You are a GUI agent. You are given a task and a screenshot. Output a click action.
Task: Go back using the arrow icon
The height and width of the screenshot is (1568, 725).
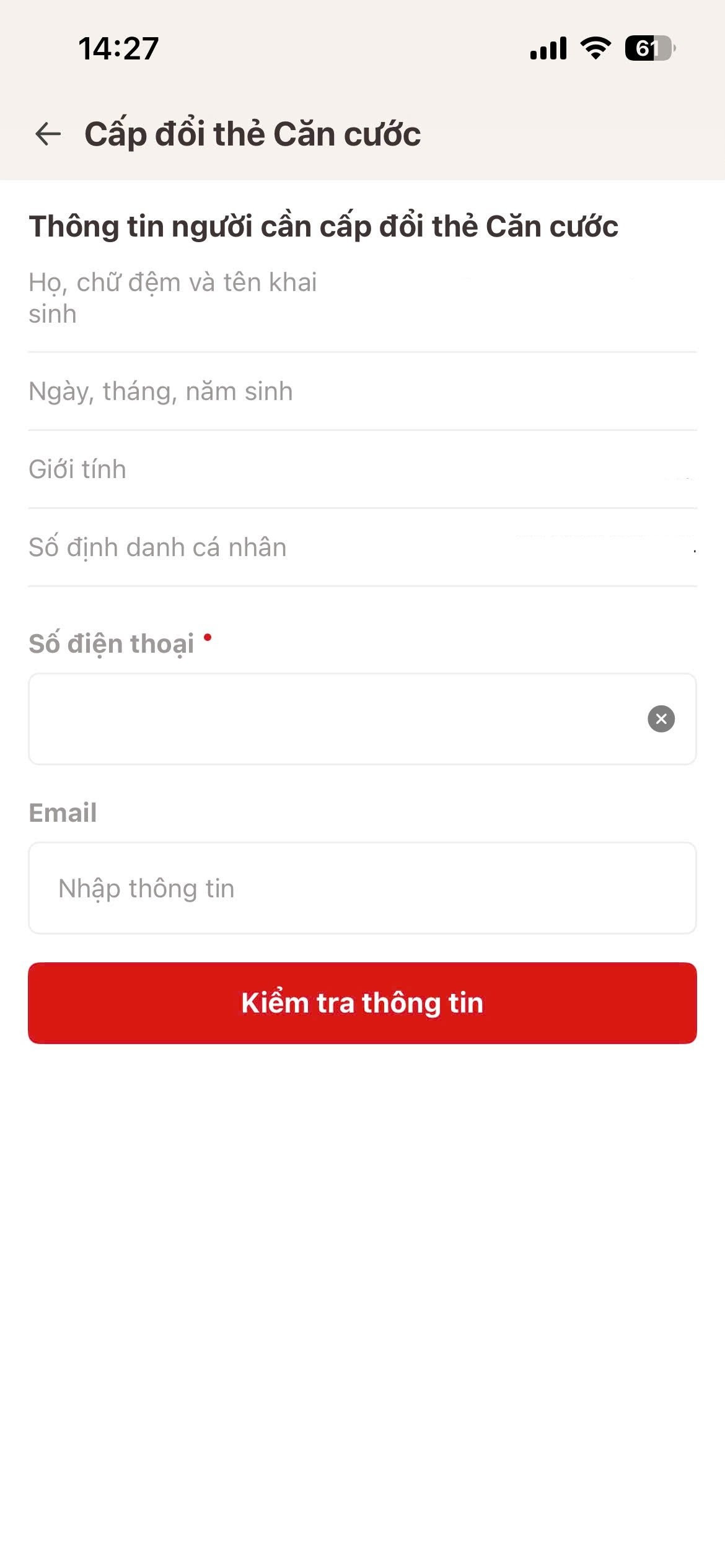click(x=48, y=134)
